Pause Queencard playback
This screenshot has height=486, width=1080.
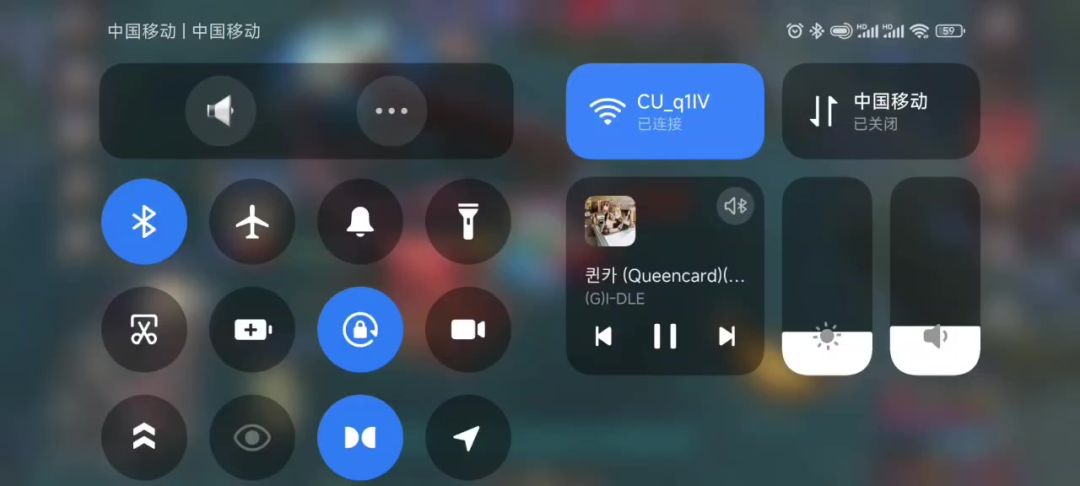coord(665,336)
